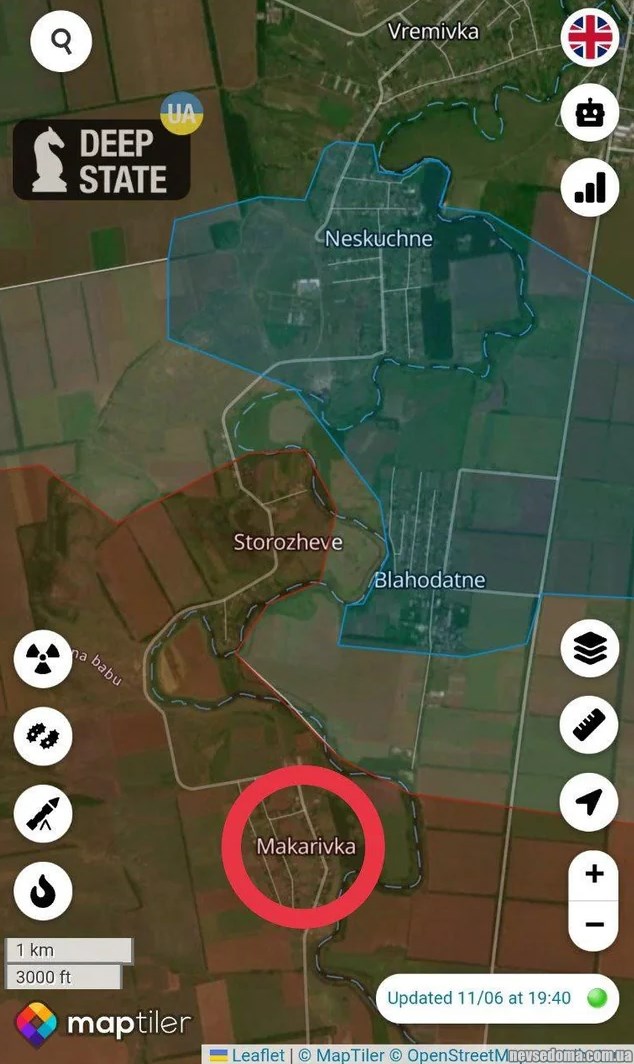
Task: Center map on my location
Action: point(590,801)
